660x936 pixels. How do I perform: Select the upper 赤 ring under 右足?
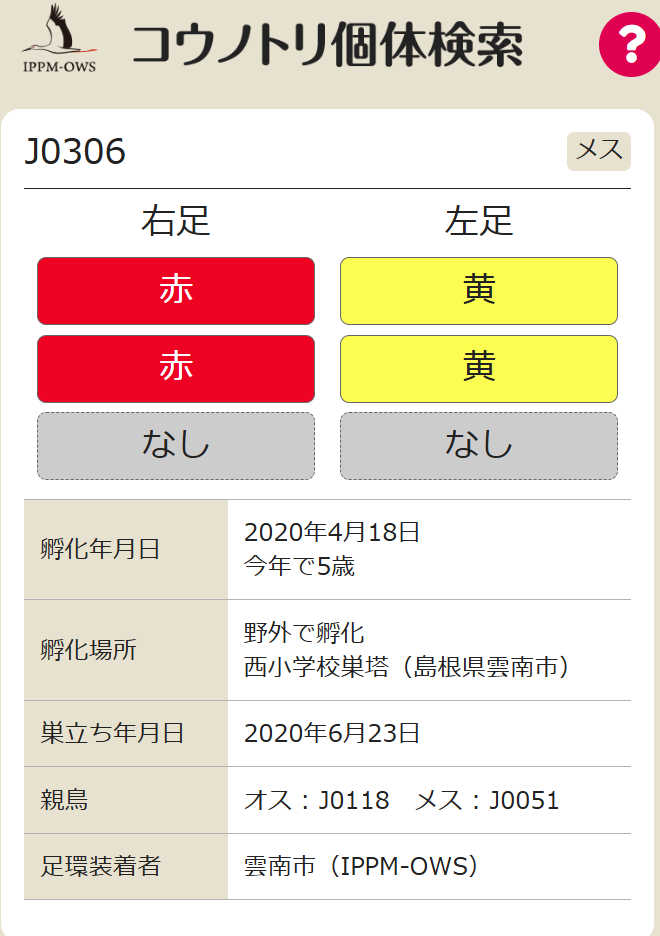pyautogui.click(x=176, y=291)
